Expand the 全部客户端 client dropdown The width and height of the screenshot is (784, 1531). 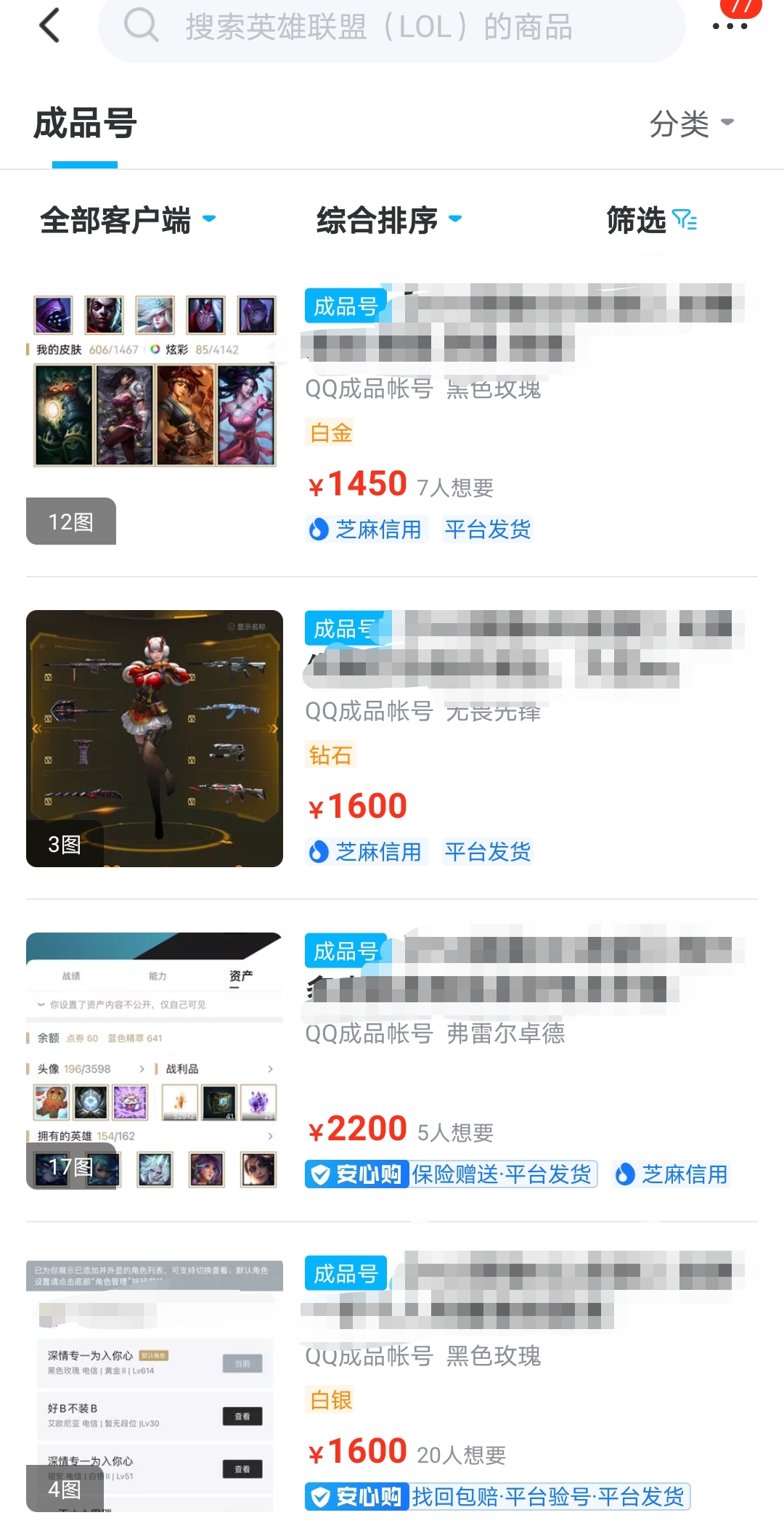pyautogui.click(x=128, y=220)
